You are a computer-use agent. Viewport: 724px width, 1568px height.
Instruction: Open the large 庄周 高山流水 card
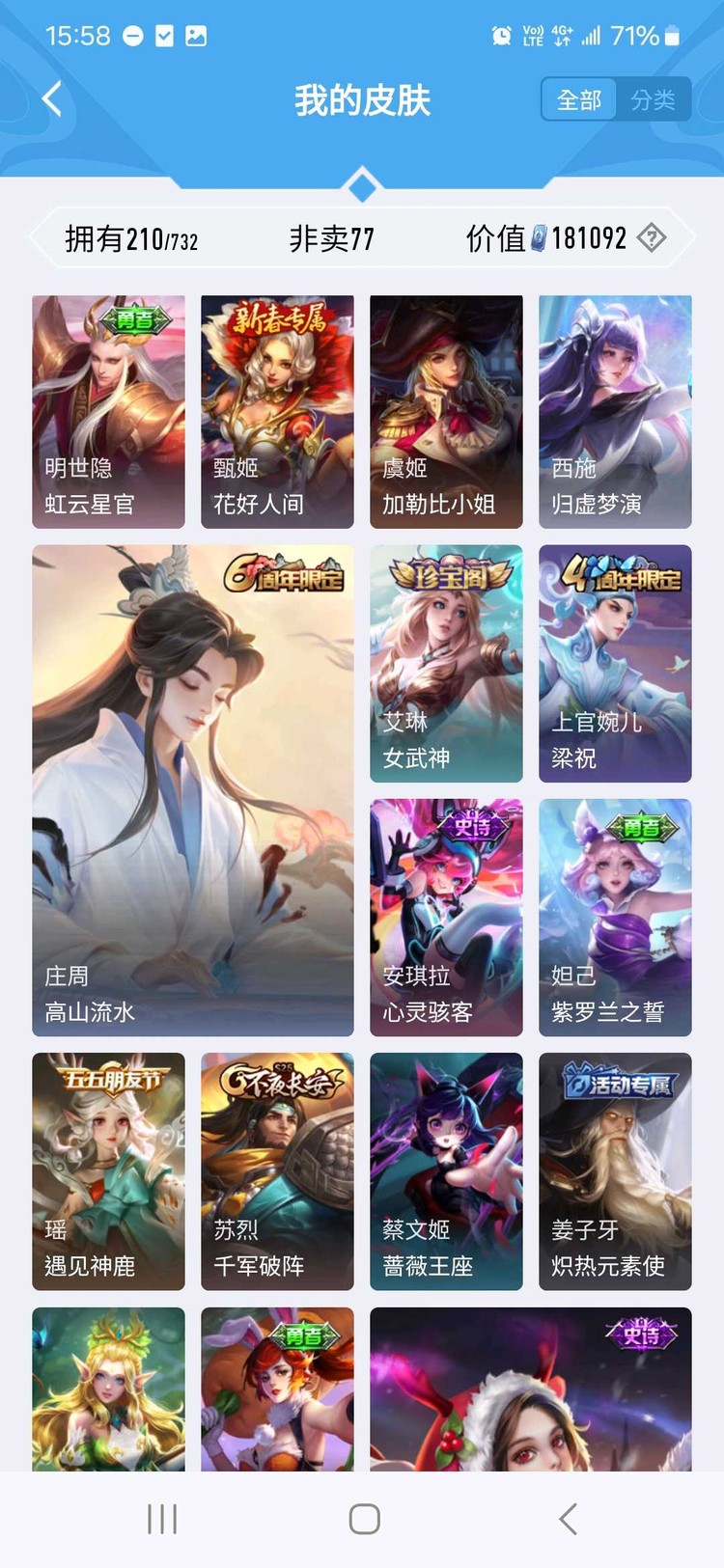(193, 789)
